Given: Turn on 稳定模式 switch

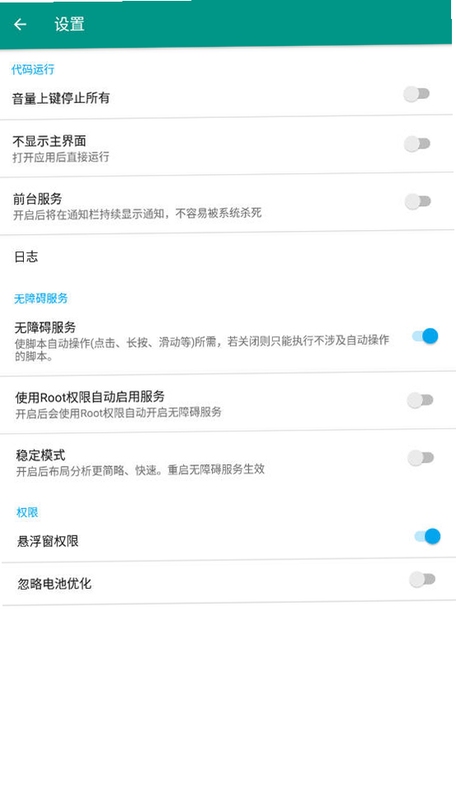Looking at the screenshot, I should 421,458.
